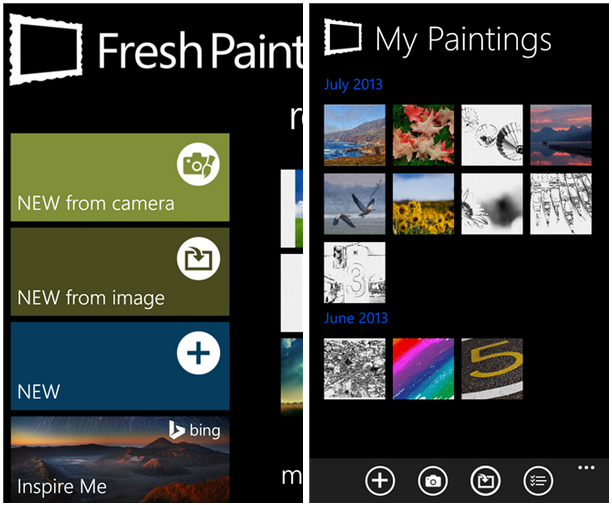Image resolution: width=612 pixels, height=505 pixels.
Task: Start a blank NEW painting
Action: (x=120, y=365)
